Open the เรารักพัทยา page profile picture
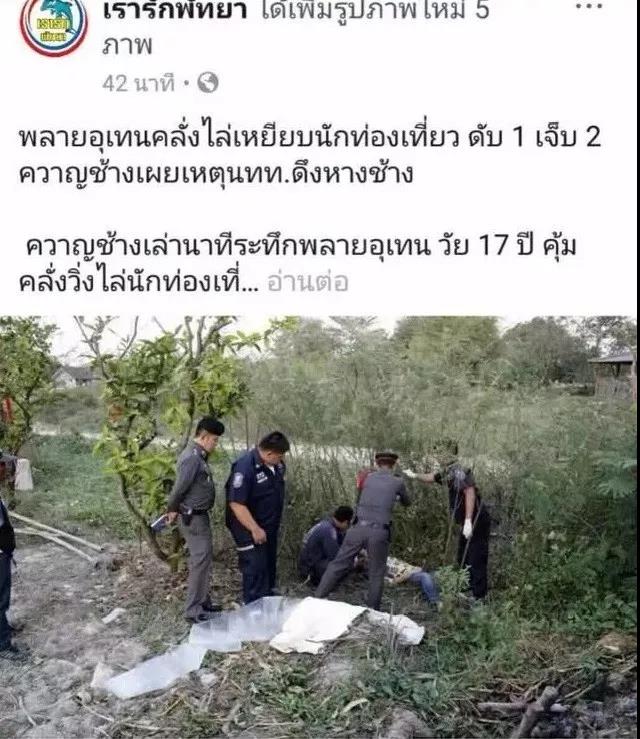 (54, 24)
